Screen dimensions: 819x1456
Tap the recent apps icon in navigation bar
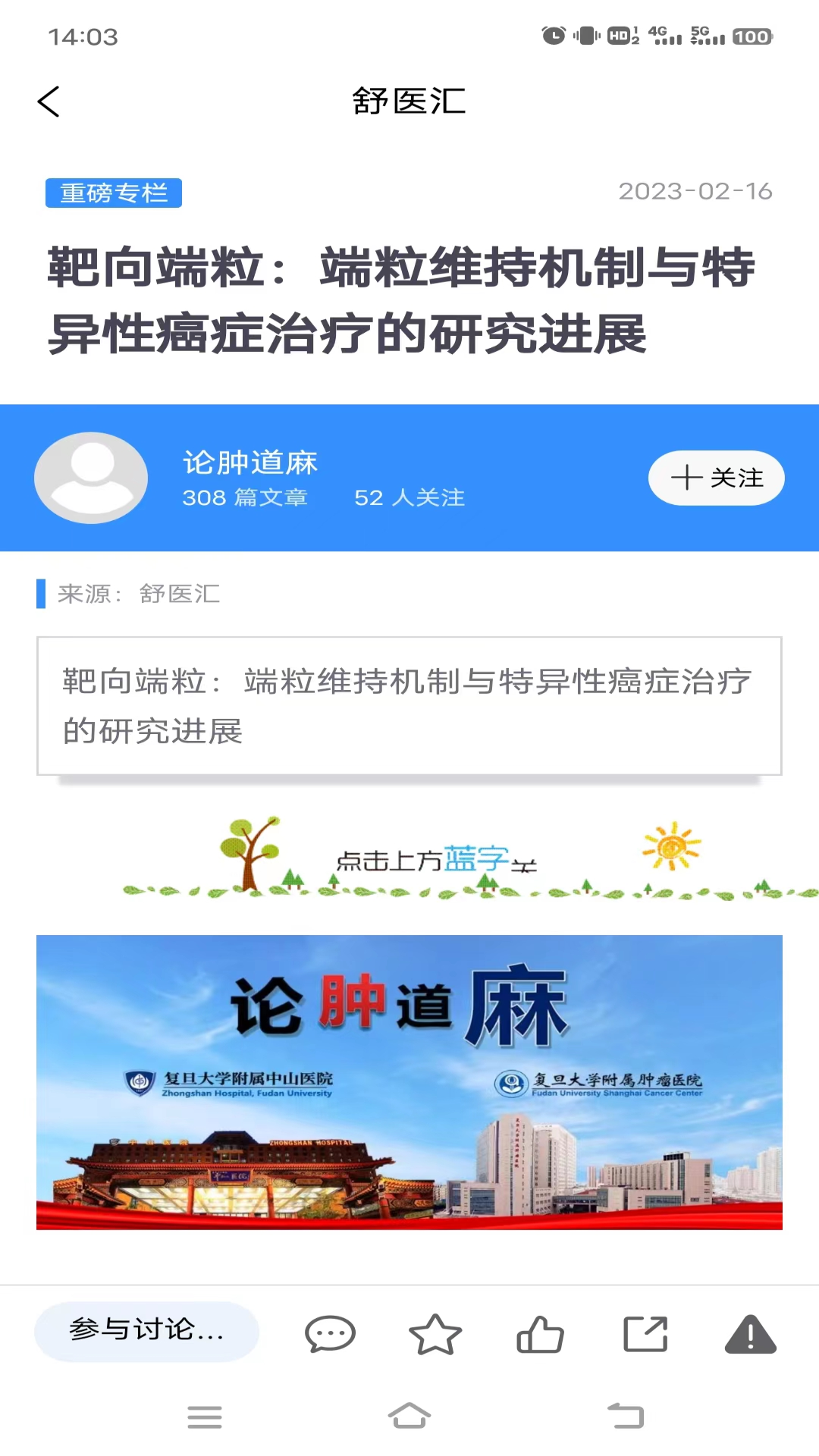coord(205,1417)
